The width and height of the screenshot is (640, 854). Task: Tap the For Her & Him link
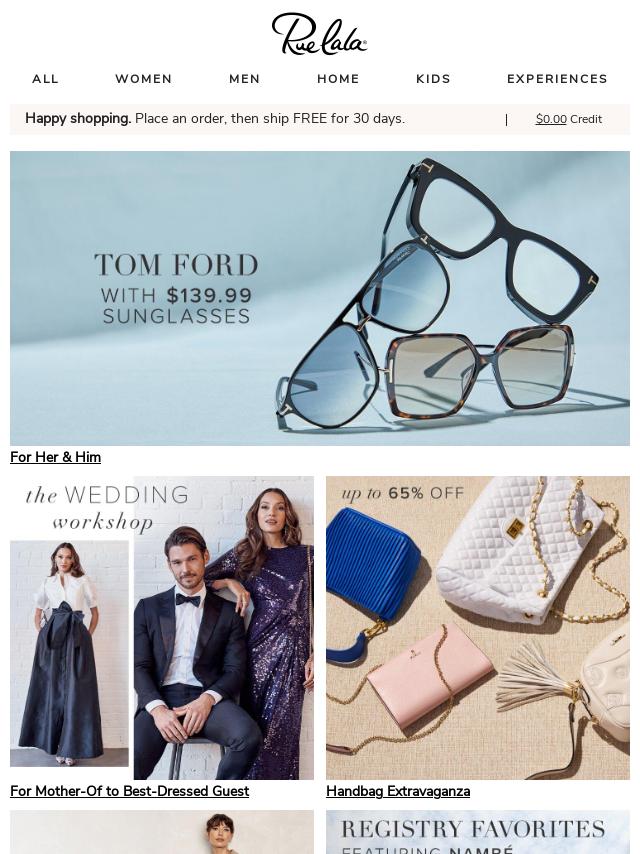click(x=55, y=457)
